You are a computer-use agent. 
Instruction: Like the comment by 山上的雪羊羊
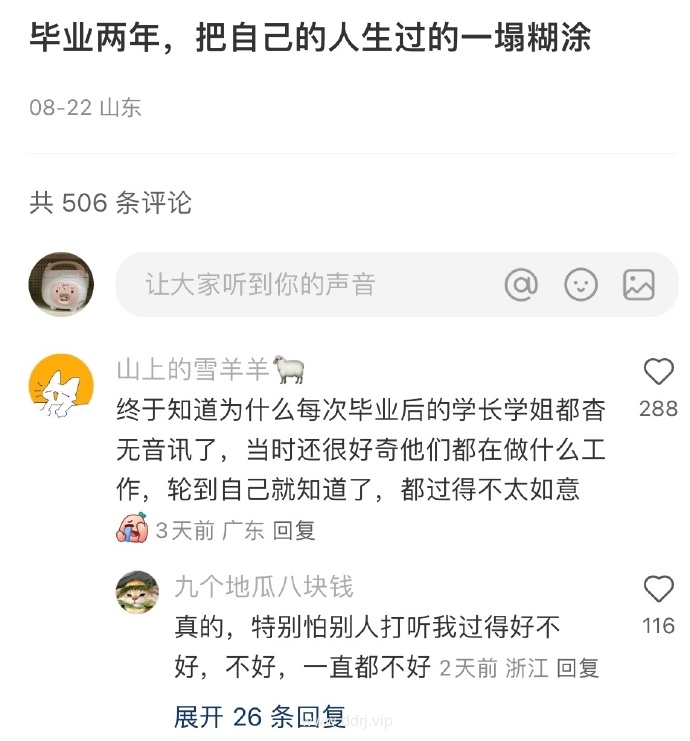658,373
